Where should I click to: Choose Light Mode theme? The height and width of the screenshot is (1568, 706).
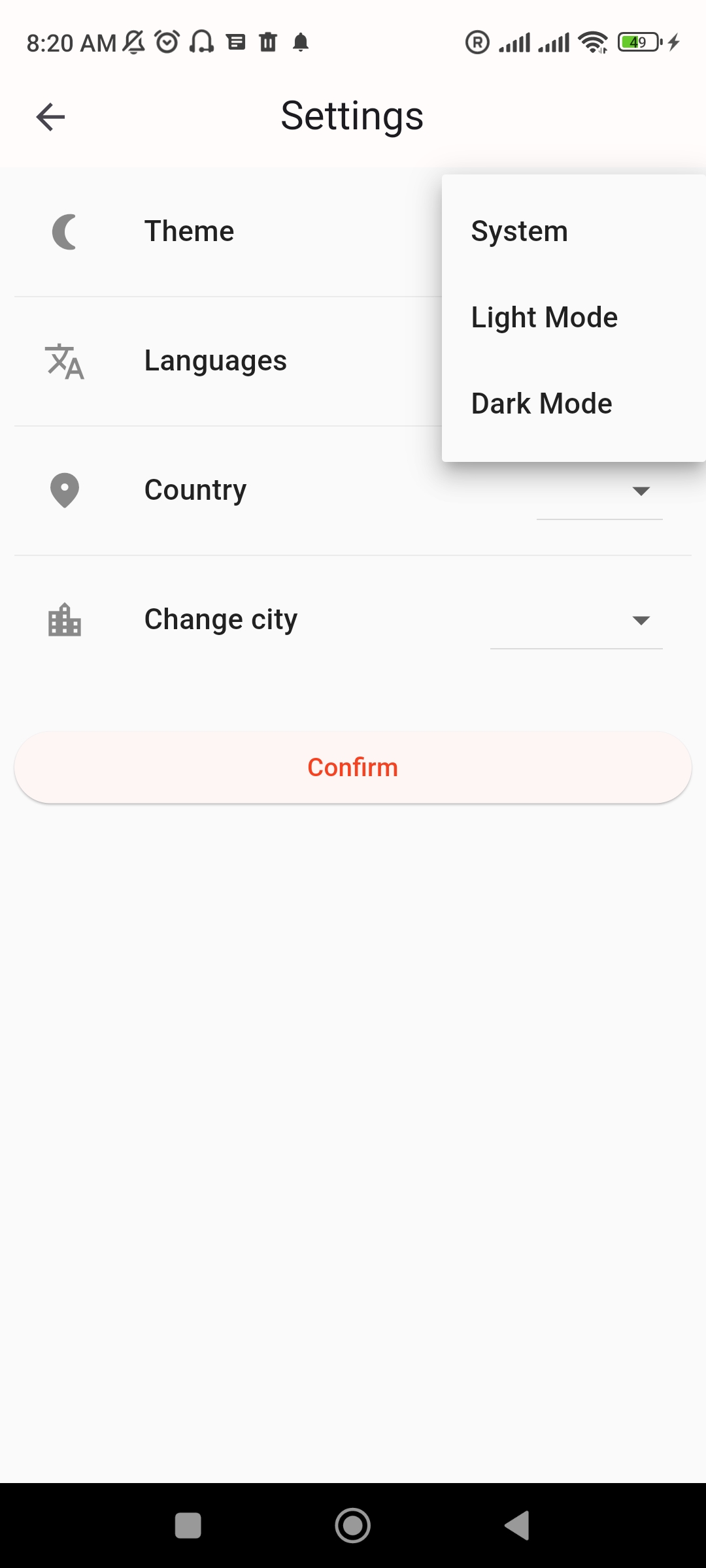(x=545, y=318)
